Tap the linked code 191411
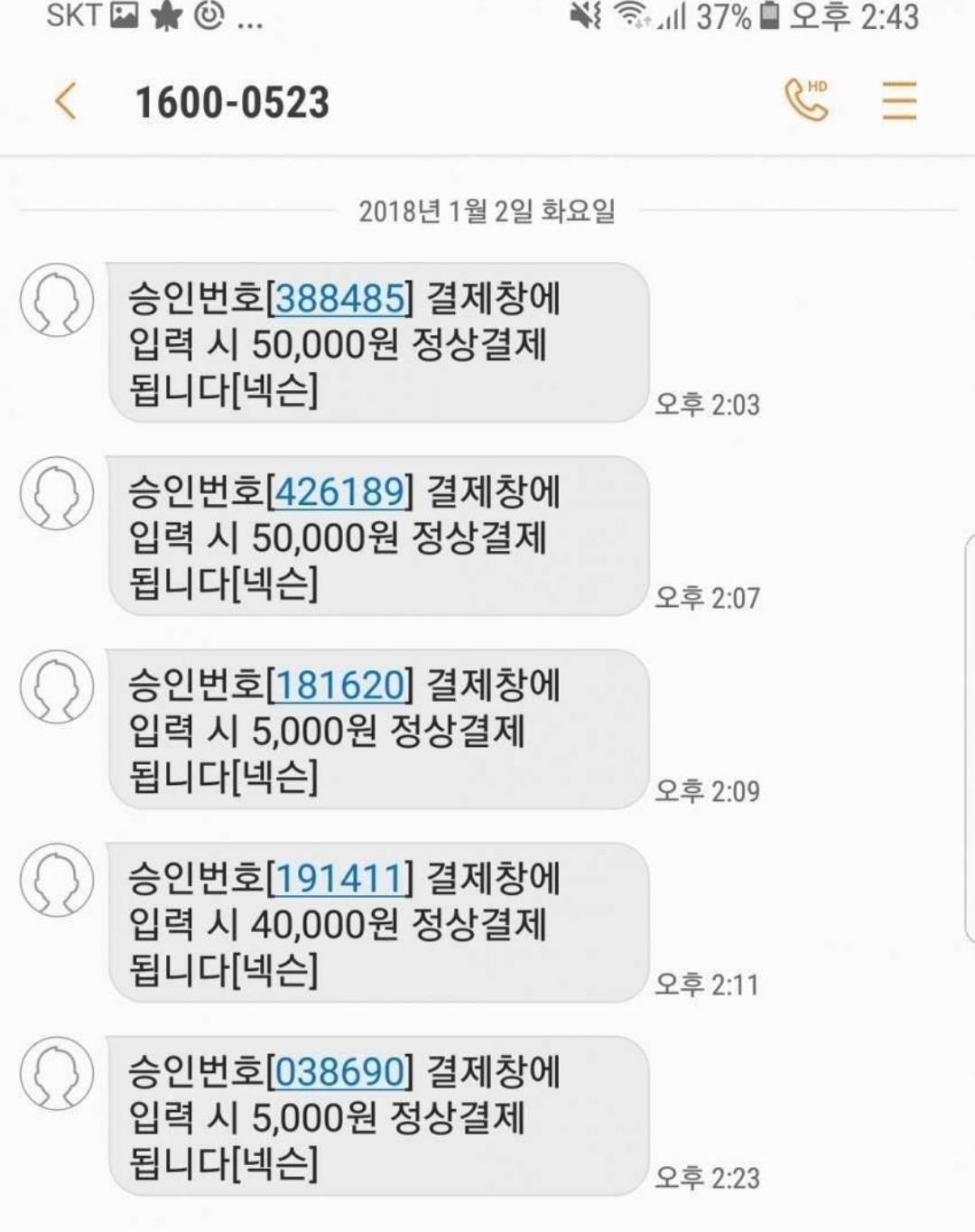The height and width of the screenshot is (1232, 975). coord(339,879)
